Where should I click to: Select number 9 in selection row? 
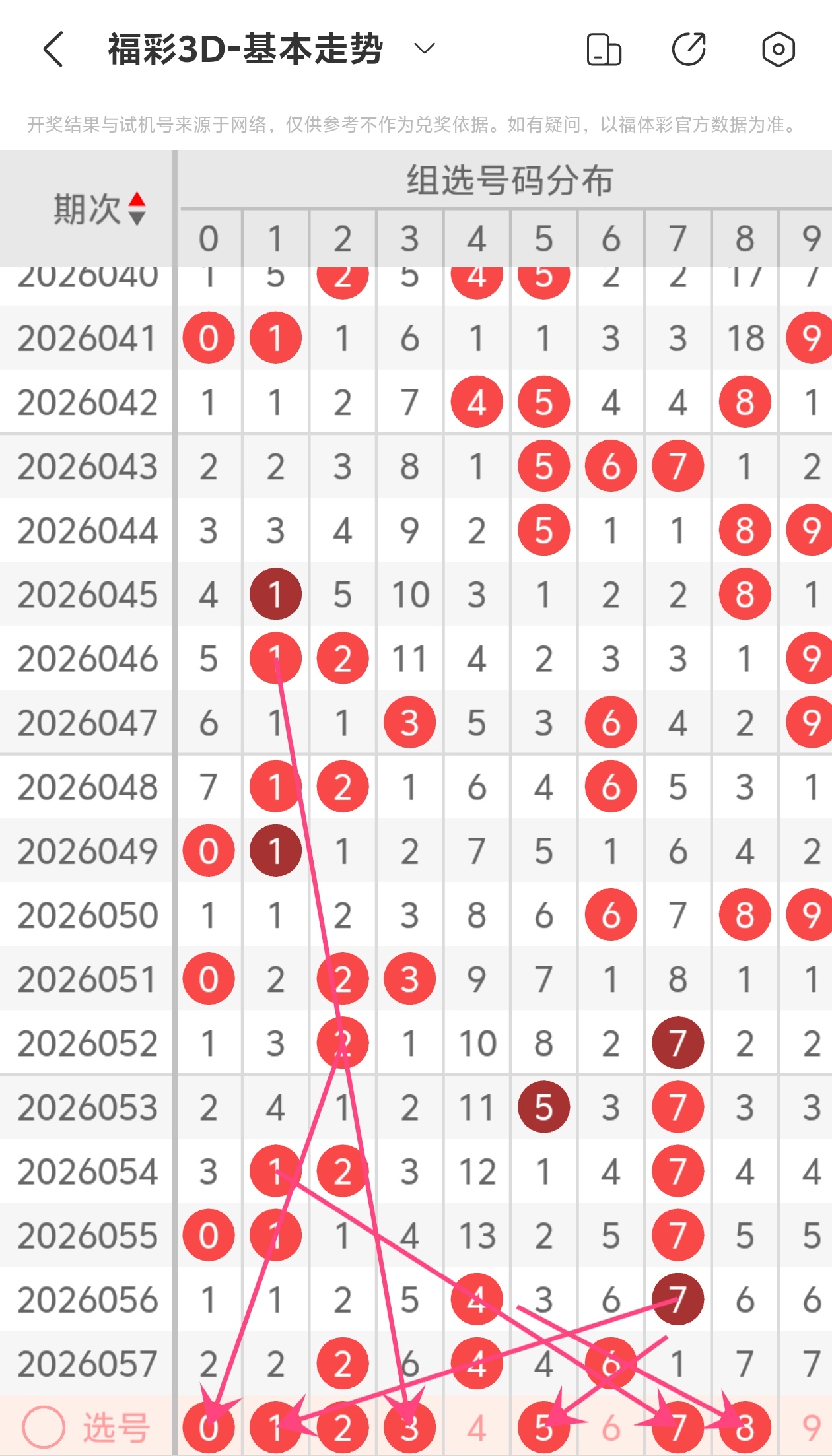pos(811,1428)
